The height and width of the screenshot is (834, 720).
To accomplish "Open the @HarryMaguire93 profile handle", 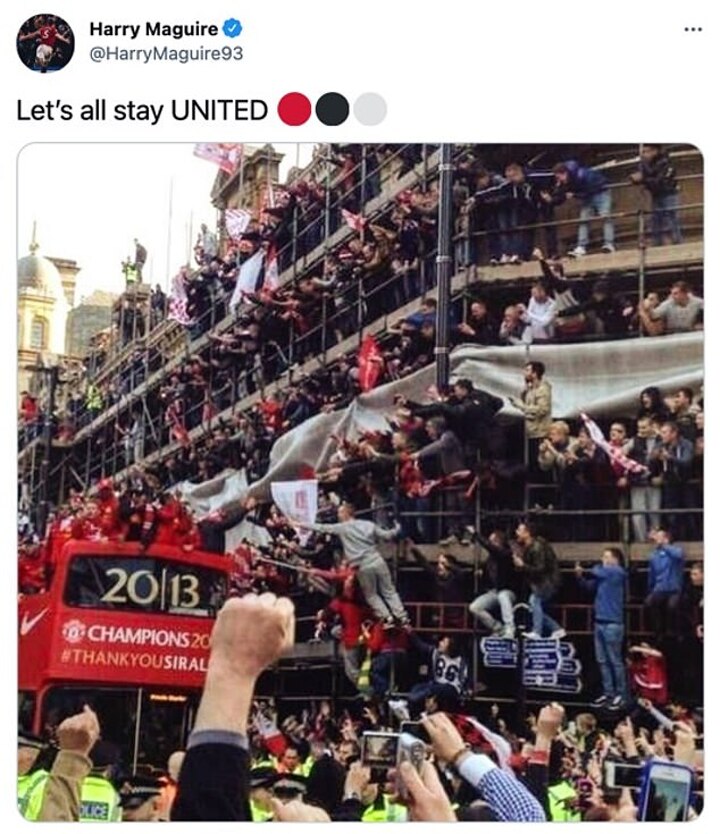I will [x=166, y=54].
